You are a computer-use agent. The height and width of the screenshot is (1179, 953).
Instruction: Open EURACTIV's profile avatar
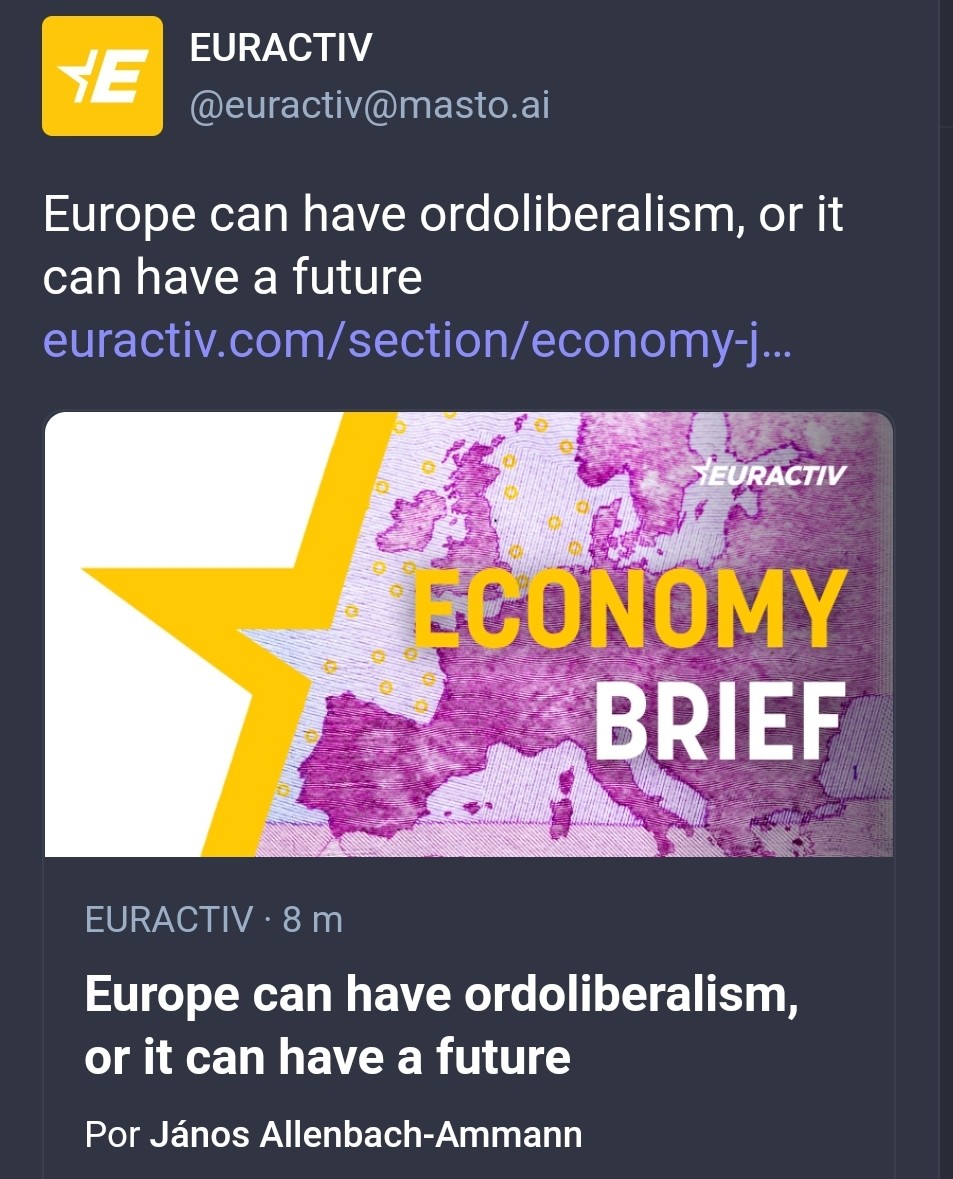click(x=102, y=76)
